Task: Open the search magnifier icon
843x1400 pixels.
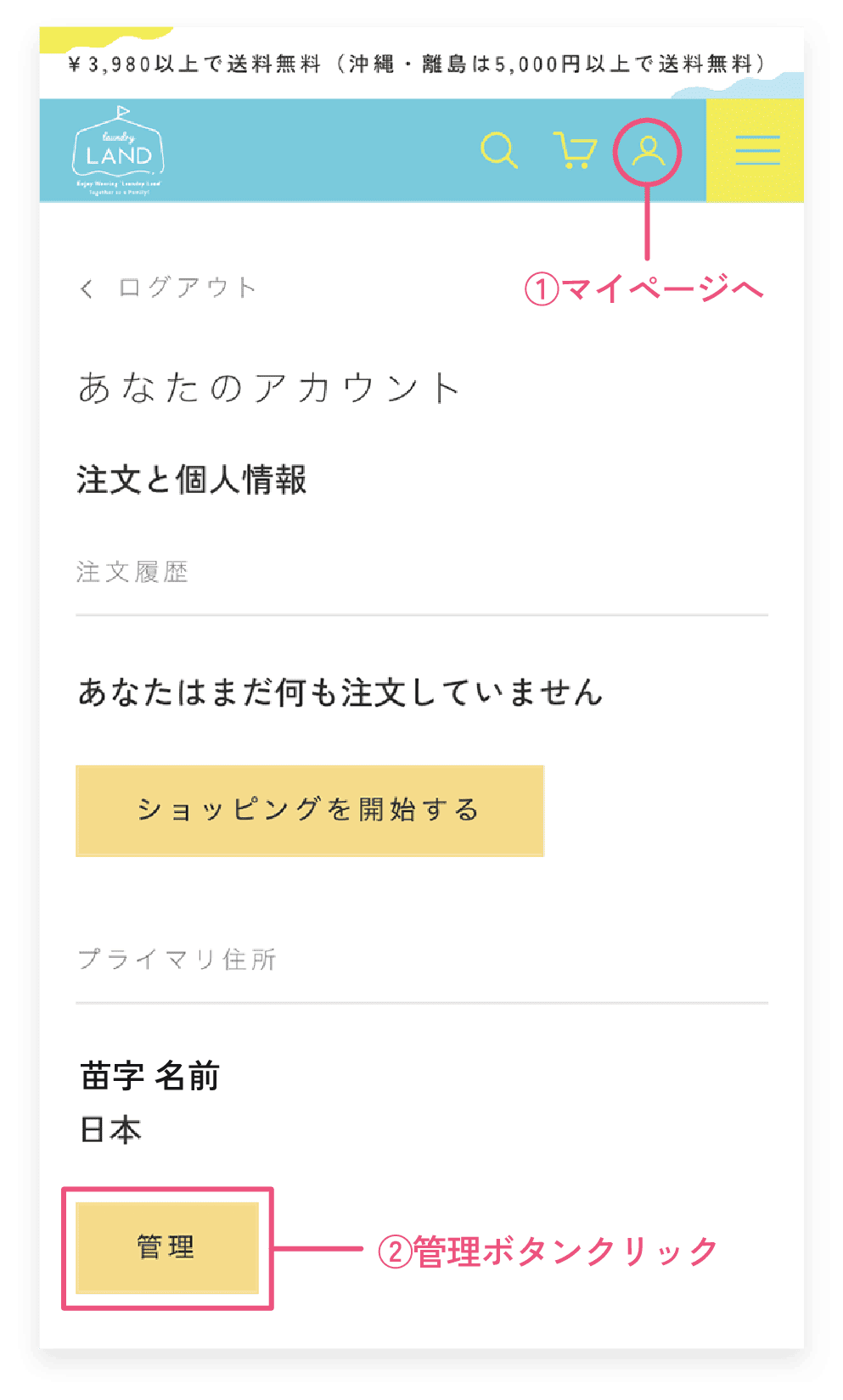Action: (x=499, y=150)
